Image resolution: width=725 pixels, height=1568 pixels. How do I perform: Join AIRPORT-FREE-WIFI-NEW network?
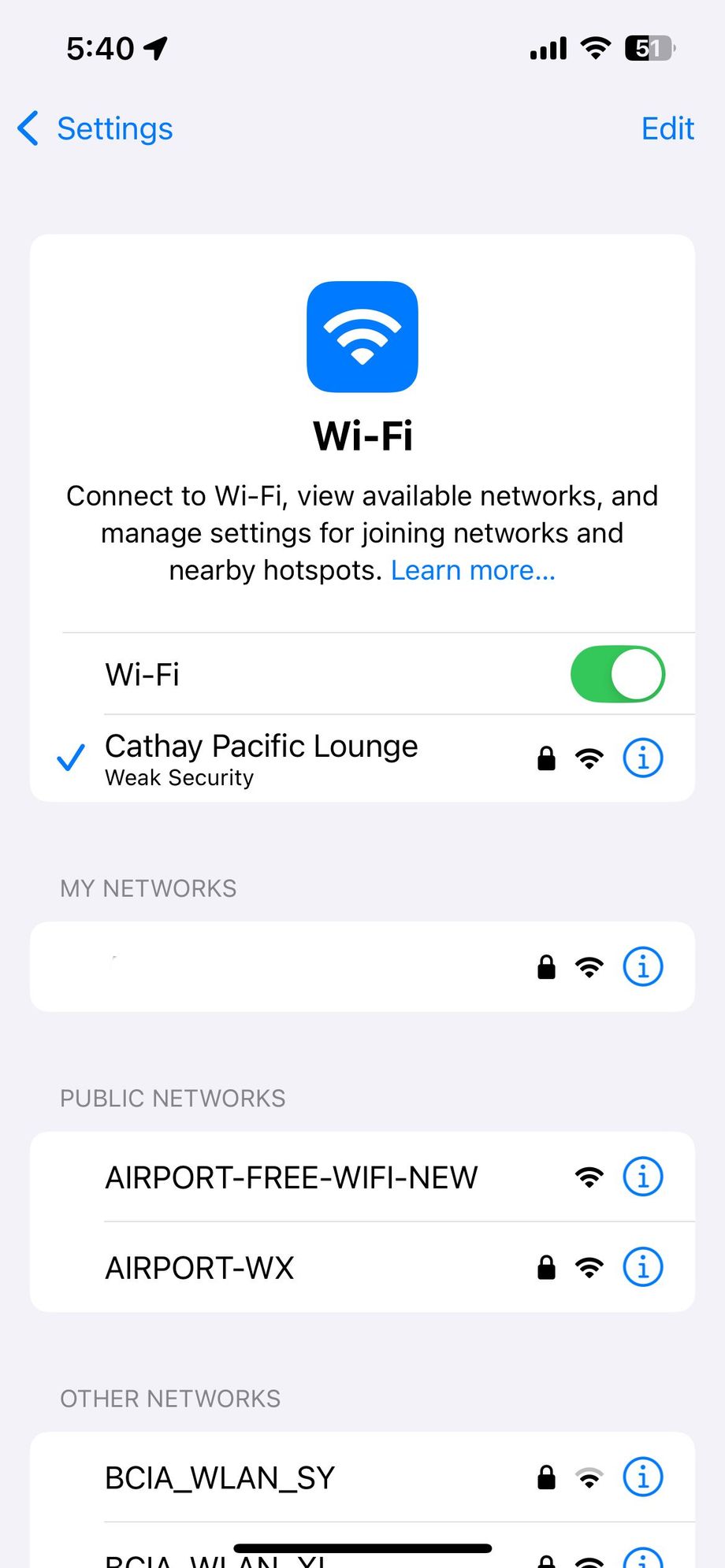pos(362,1177)
